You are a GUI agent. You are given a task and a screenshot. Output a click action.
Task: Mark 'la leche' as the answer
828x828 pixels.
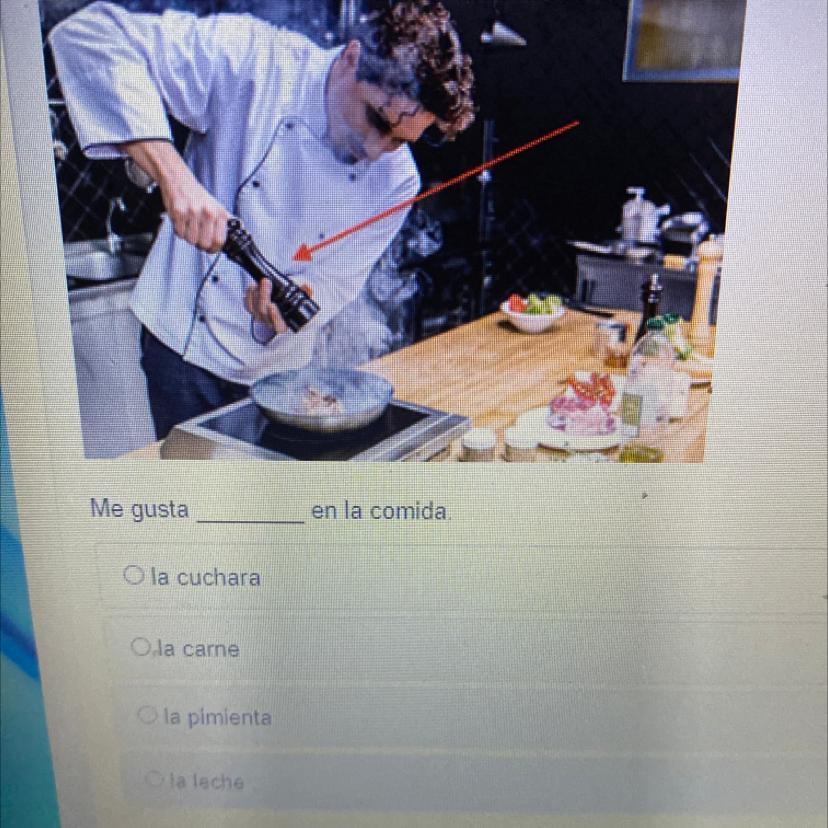point(153,778)
